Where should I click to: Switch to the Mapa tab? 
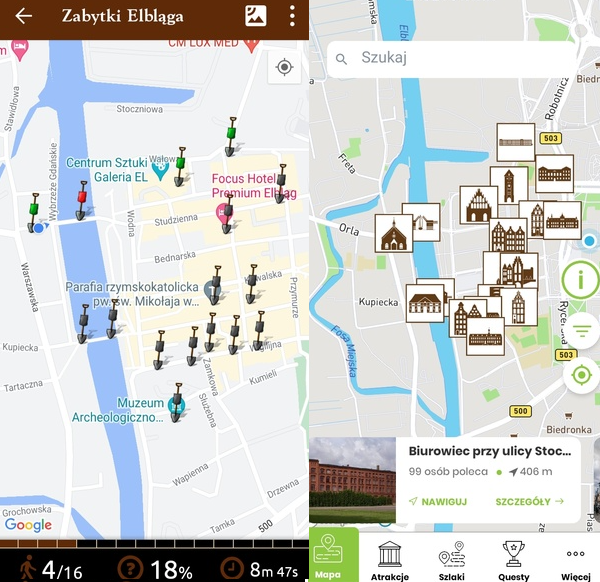(332, 557)
